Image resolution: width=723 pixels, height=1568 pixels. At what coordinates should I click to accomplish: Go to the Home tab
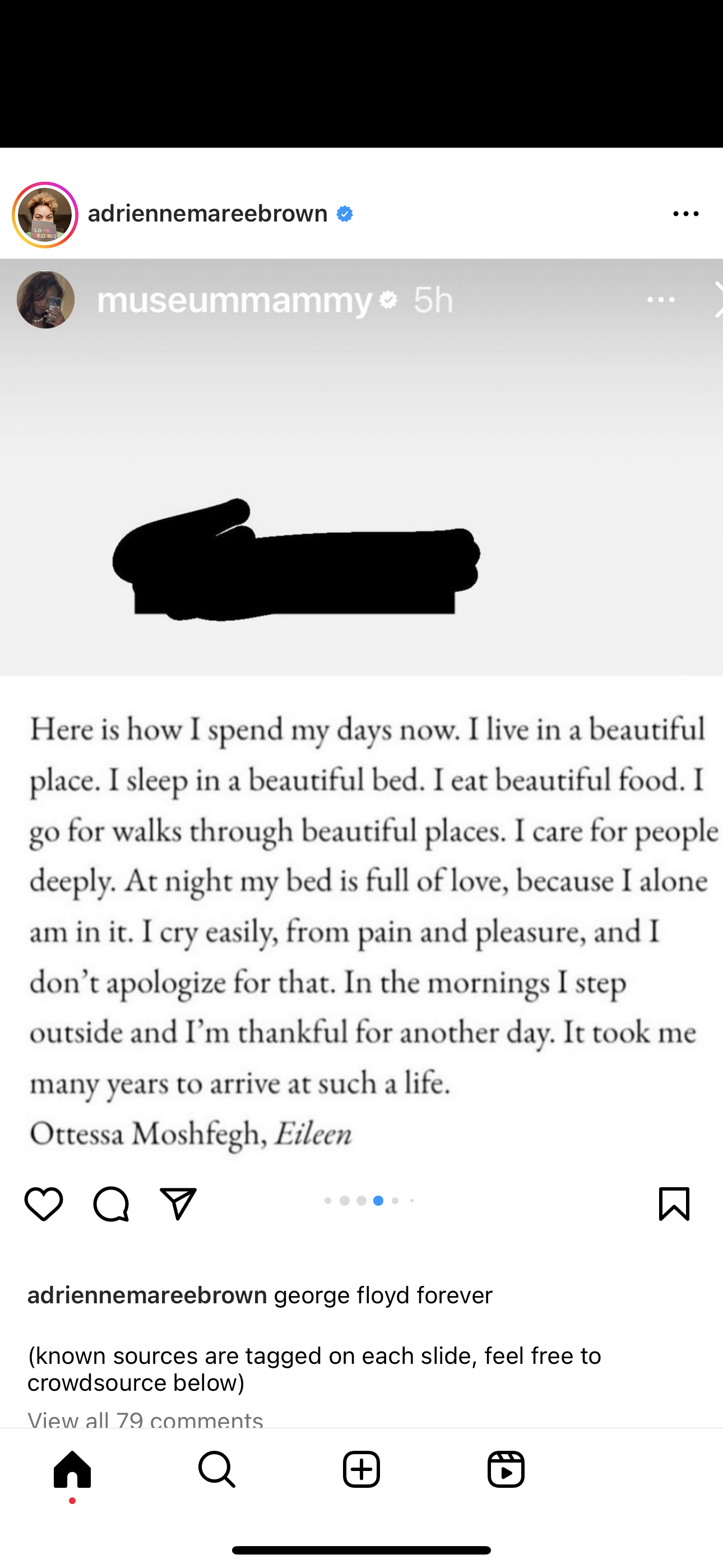point(72,1469)
